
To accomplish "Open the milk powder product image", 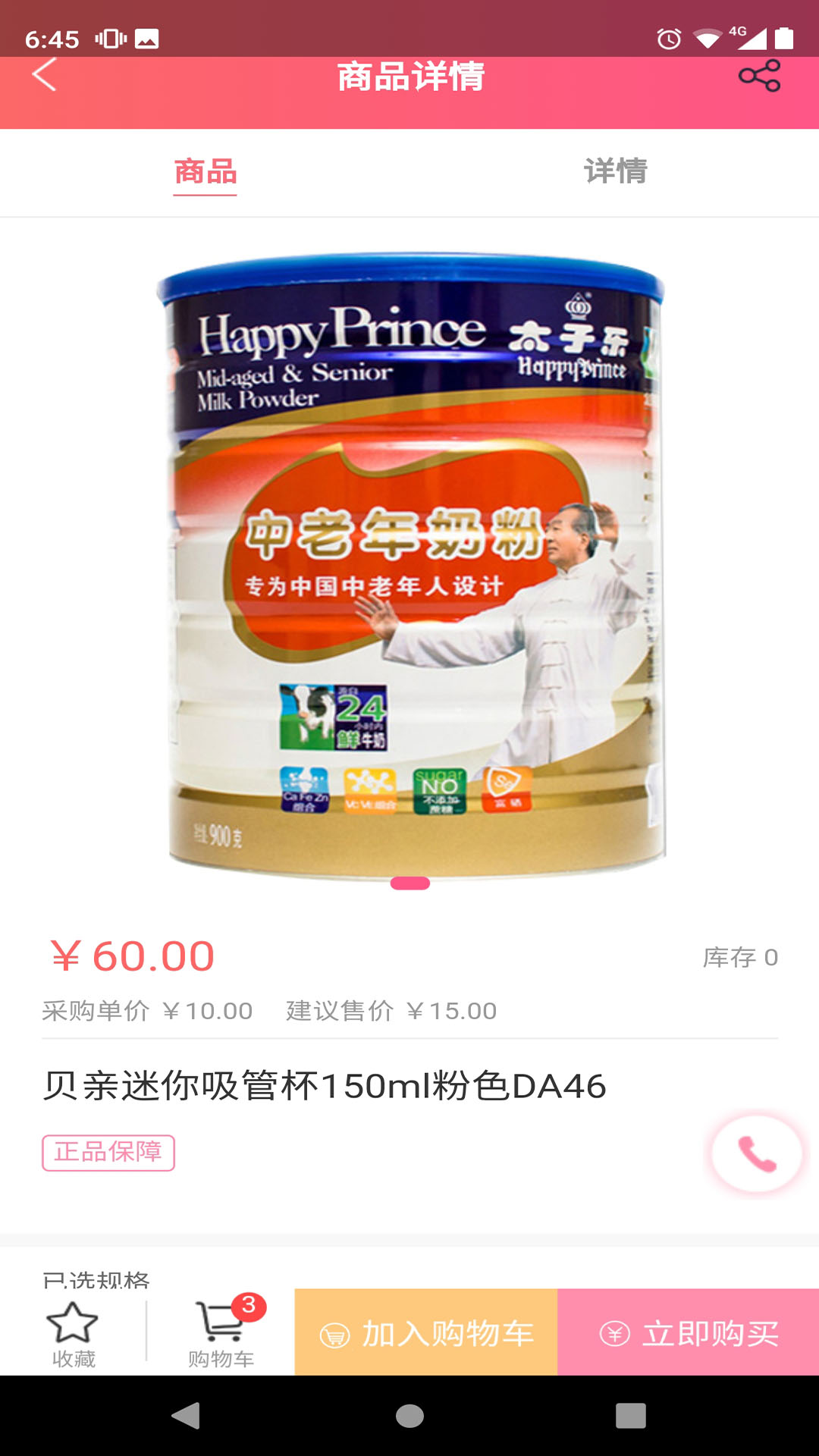I will pos(410,565).
